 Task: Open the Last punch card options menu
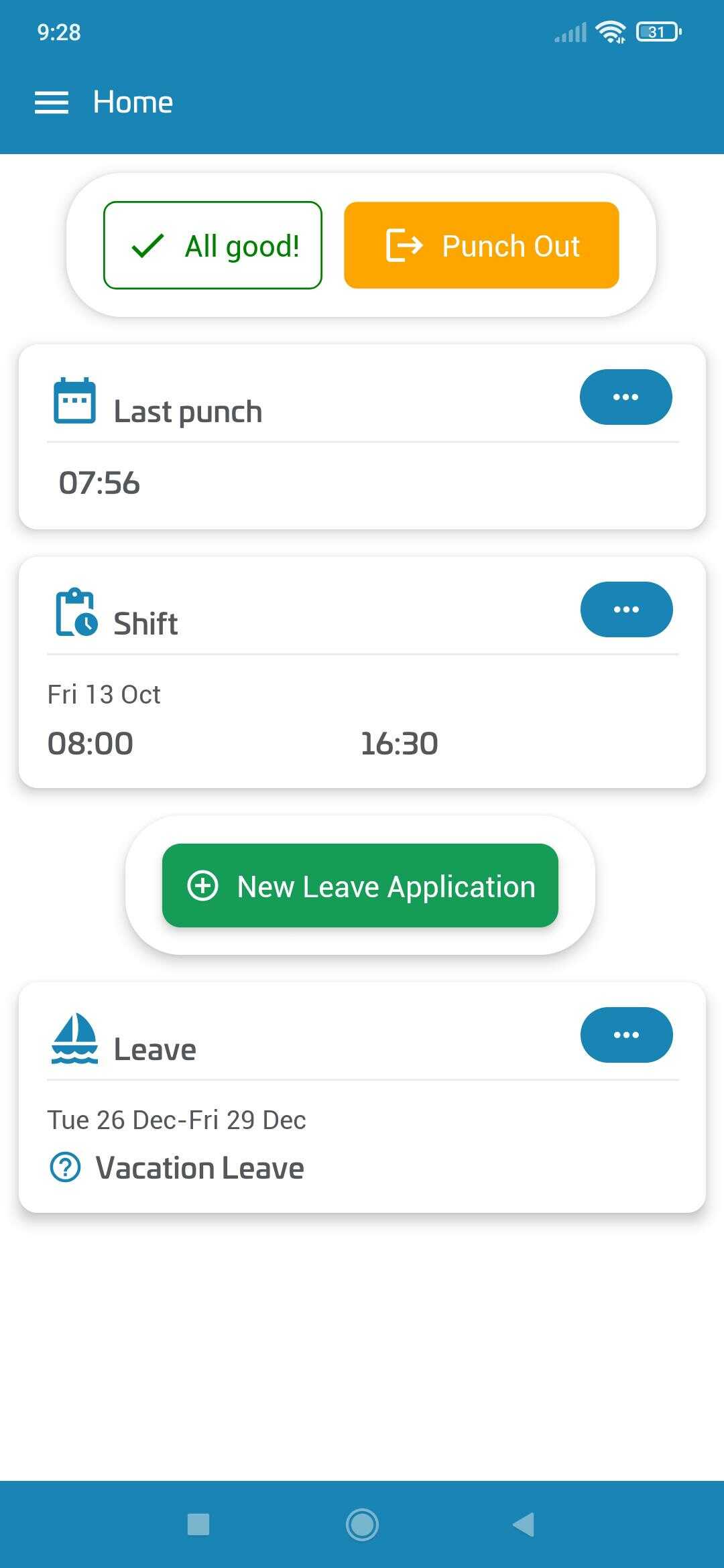point(626,397)
